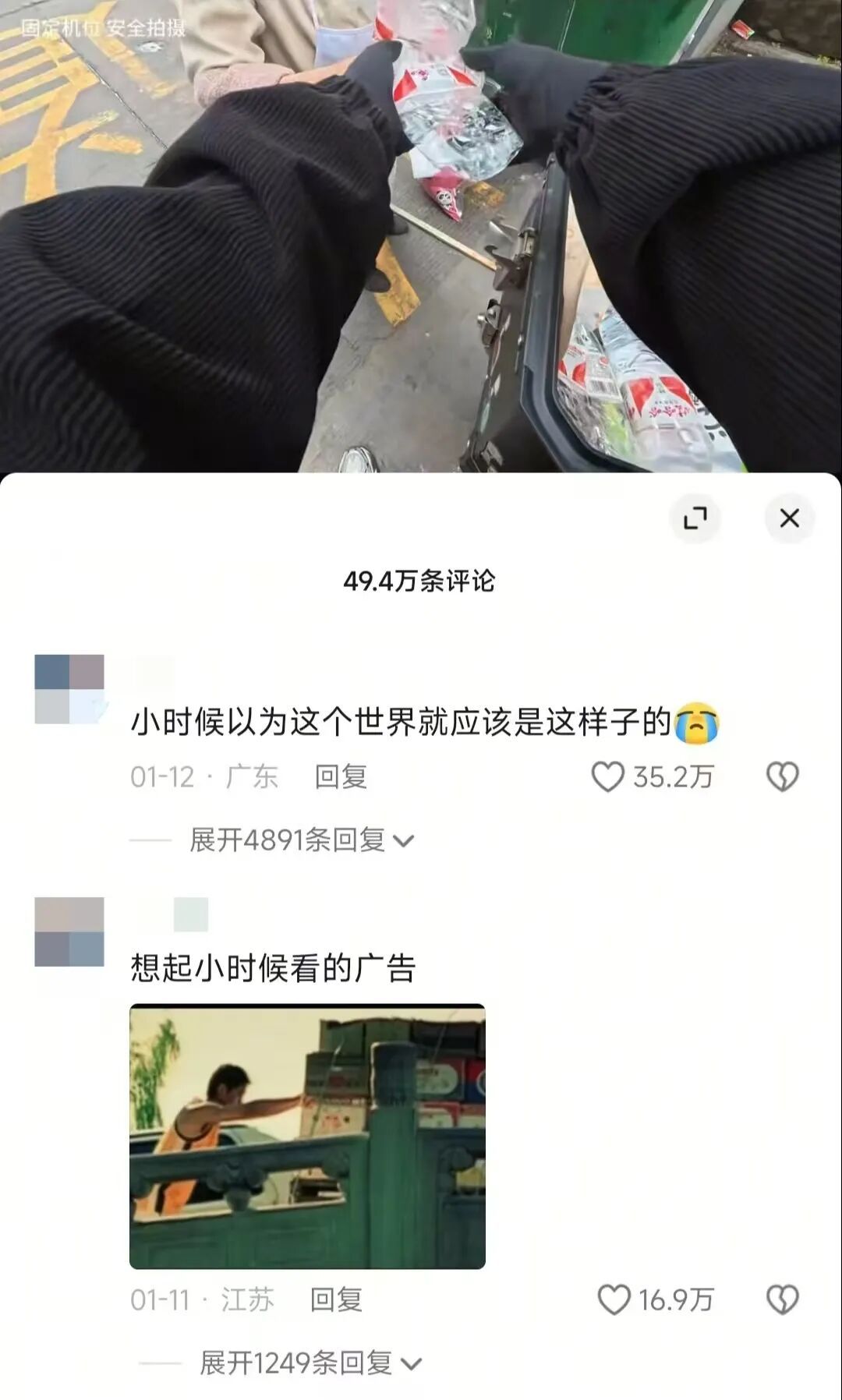Open the second commenter's avatar profile
The height and width of the screenshot is (1400, 842).
[69, 932]
